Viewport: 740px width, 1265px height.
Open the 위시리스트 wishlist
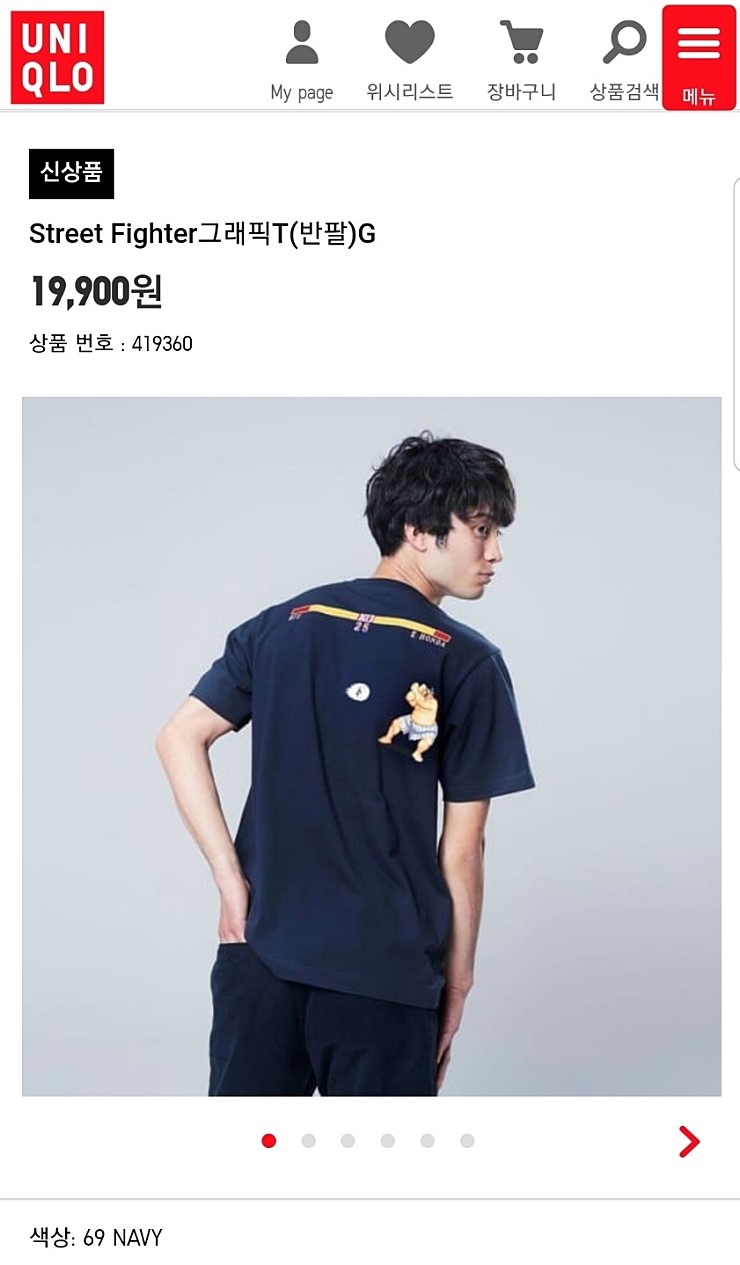(410, 59)
